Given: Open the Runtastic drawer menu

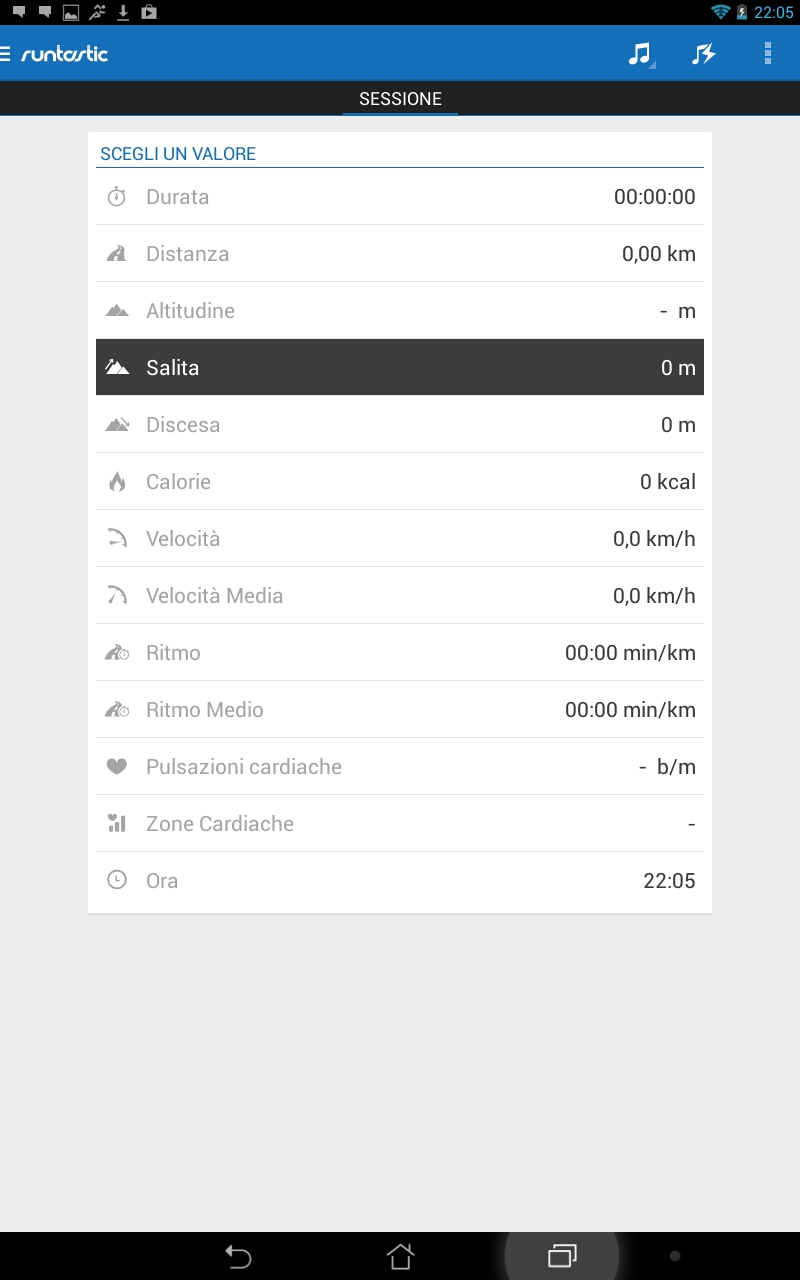Looking at the screenshot, I should coord(55,53).
